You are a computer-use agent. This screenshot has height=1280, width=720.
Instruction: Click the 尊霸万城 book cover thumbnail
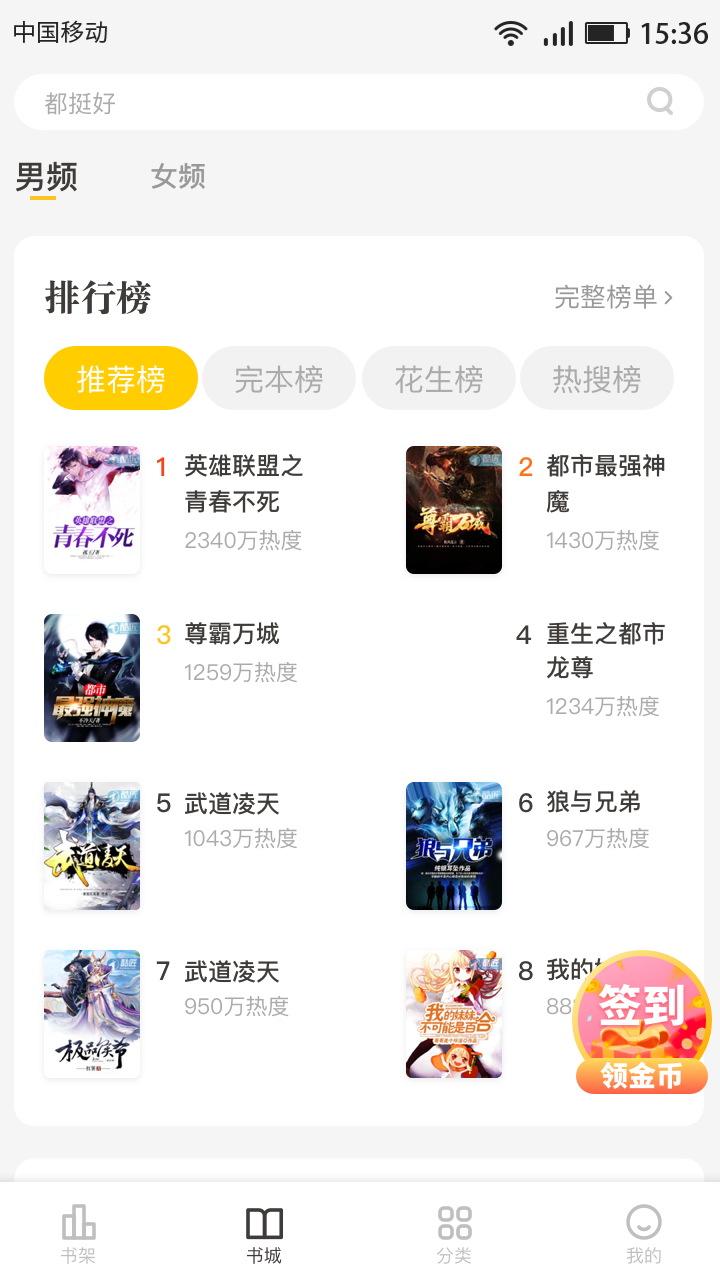click(x=91, y=678)
